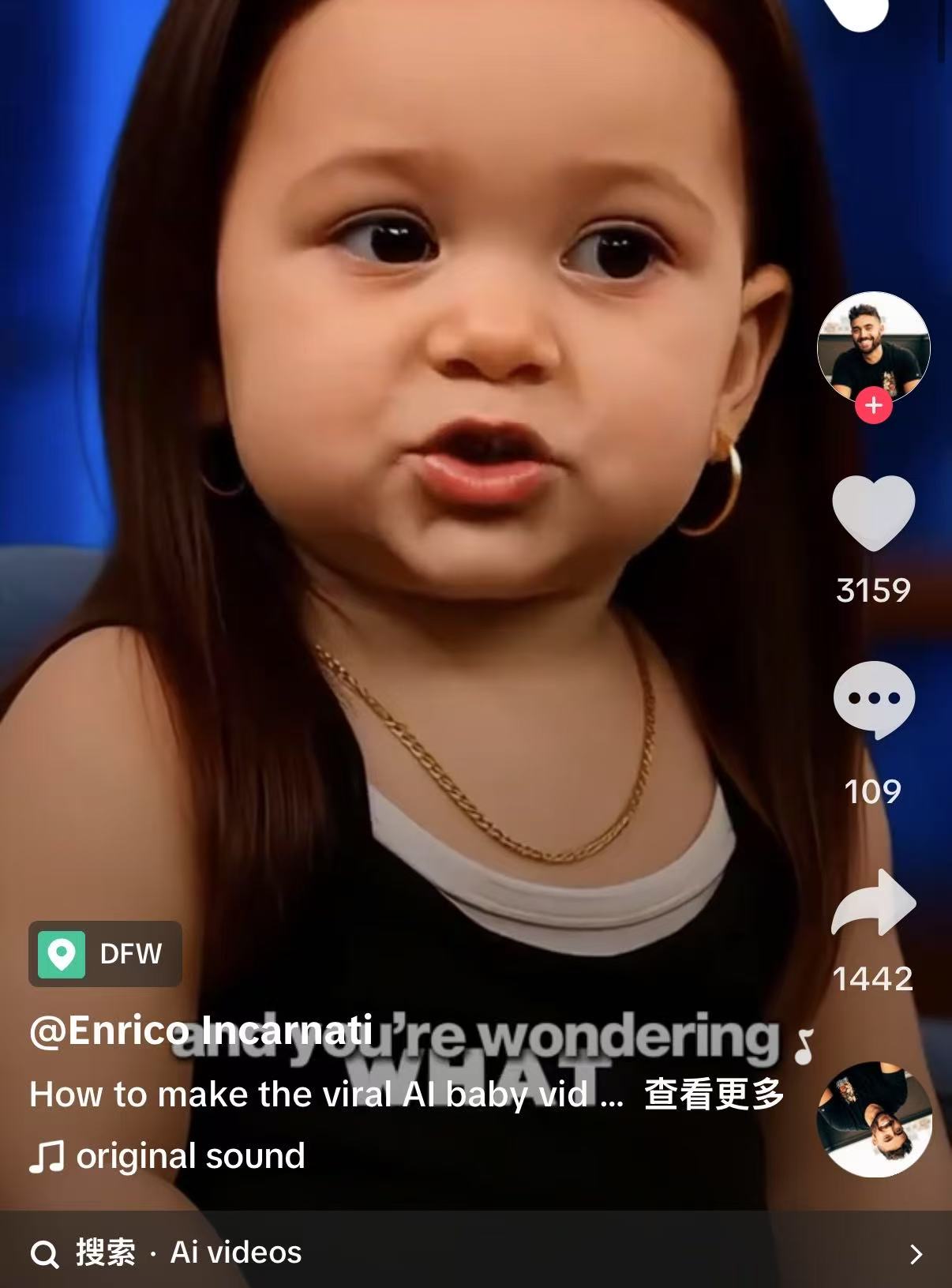Open the DFW location tag
The image size is (952, 1288).
[x=106, y=954]
